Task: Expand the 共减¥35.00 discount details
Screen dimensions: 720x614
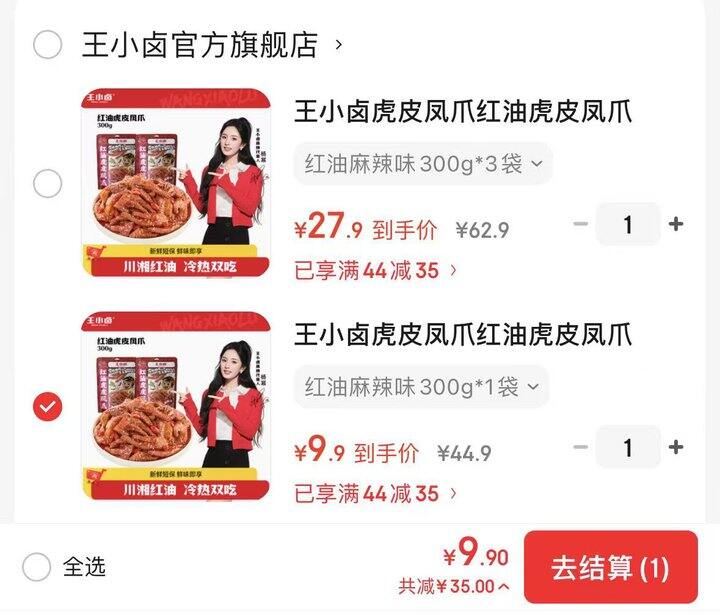Action: (x=453, y=587)
